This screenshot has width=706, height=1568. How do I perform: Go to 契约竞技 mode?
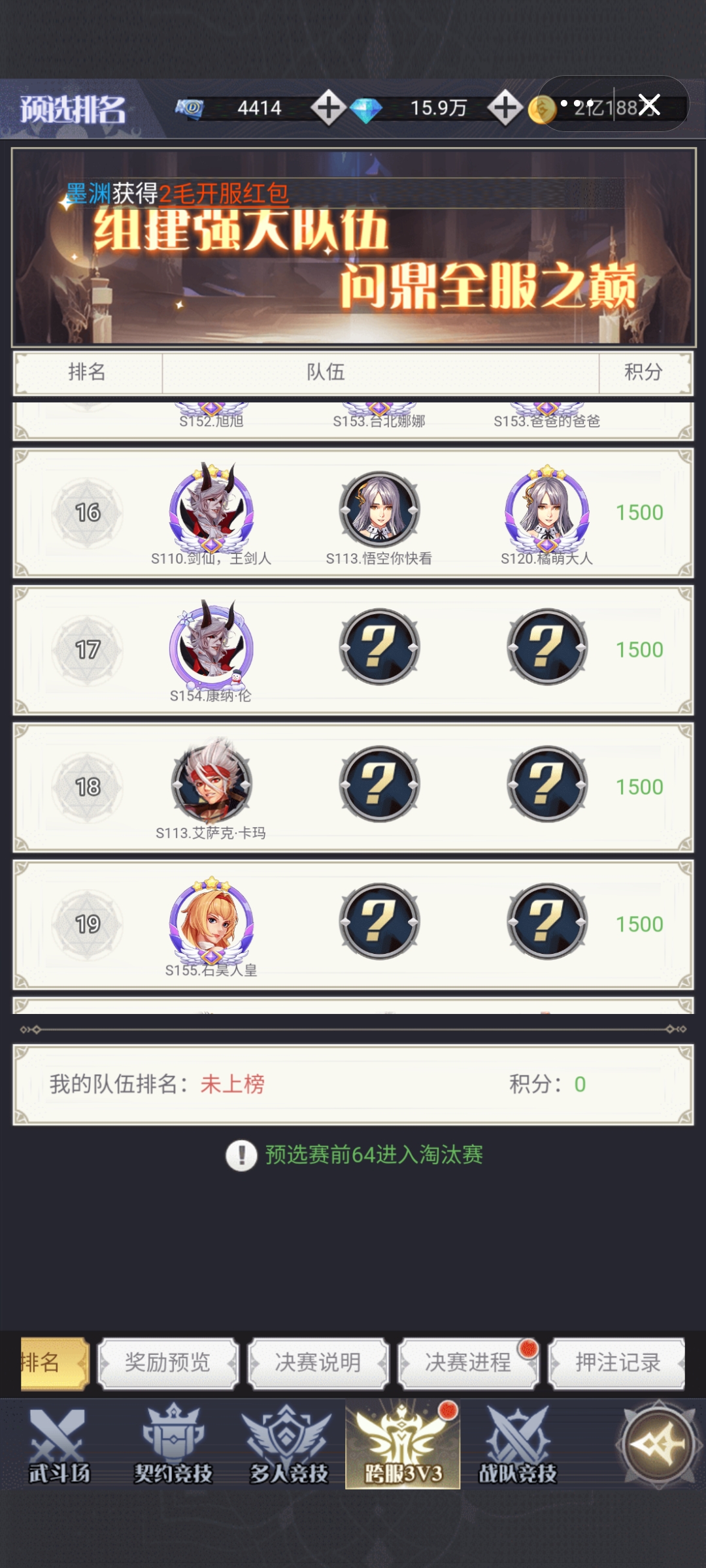173,1445
